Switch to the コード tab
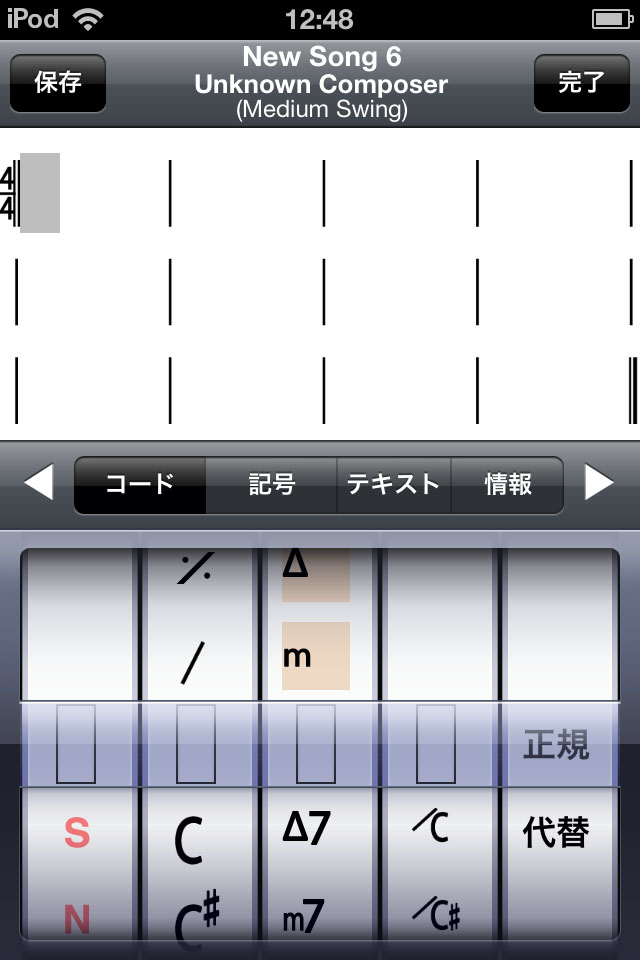The width and height of the screenshot is (640, 960). 140,485
